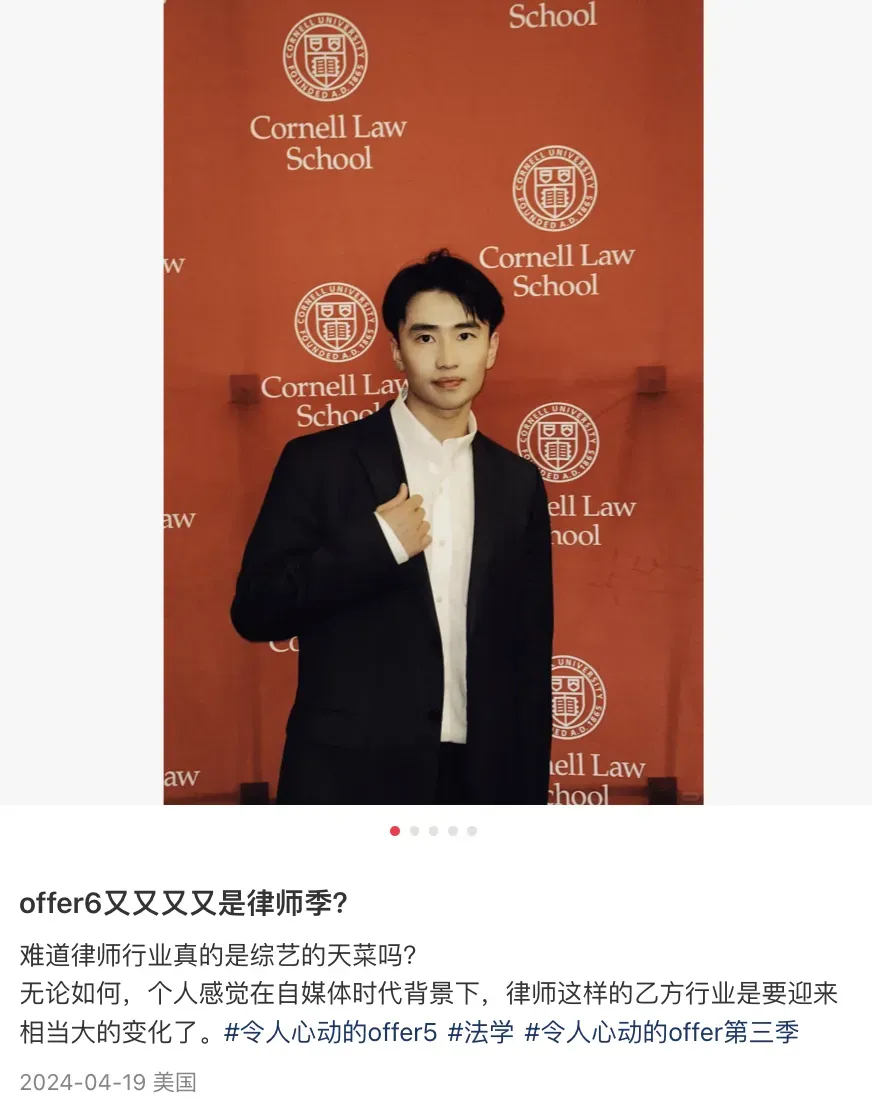The width and height of the screenshot is (872, 1108).
Task: Open the #令人心动的offer第三季 hashtag
Action: (x=661, y=1032)
